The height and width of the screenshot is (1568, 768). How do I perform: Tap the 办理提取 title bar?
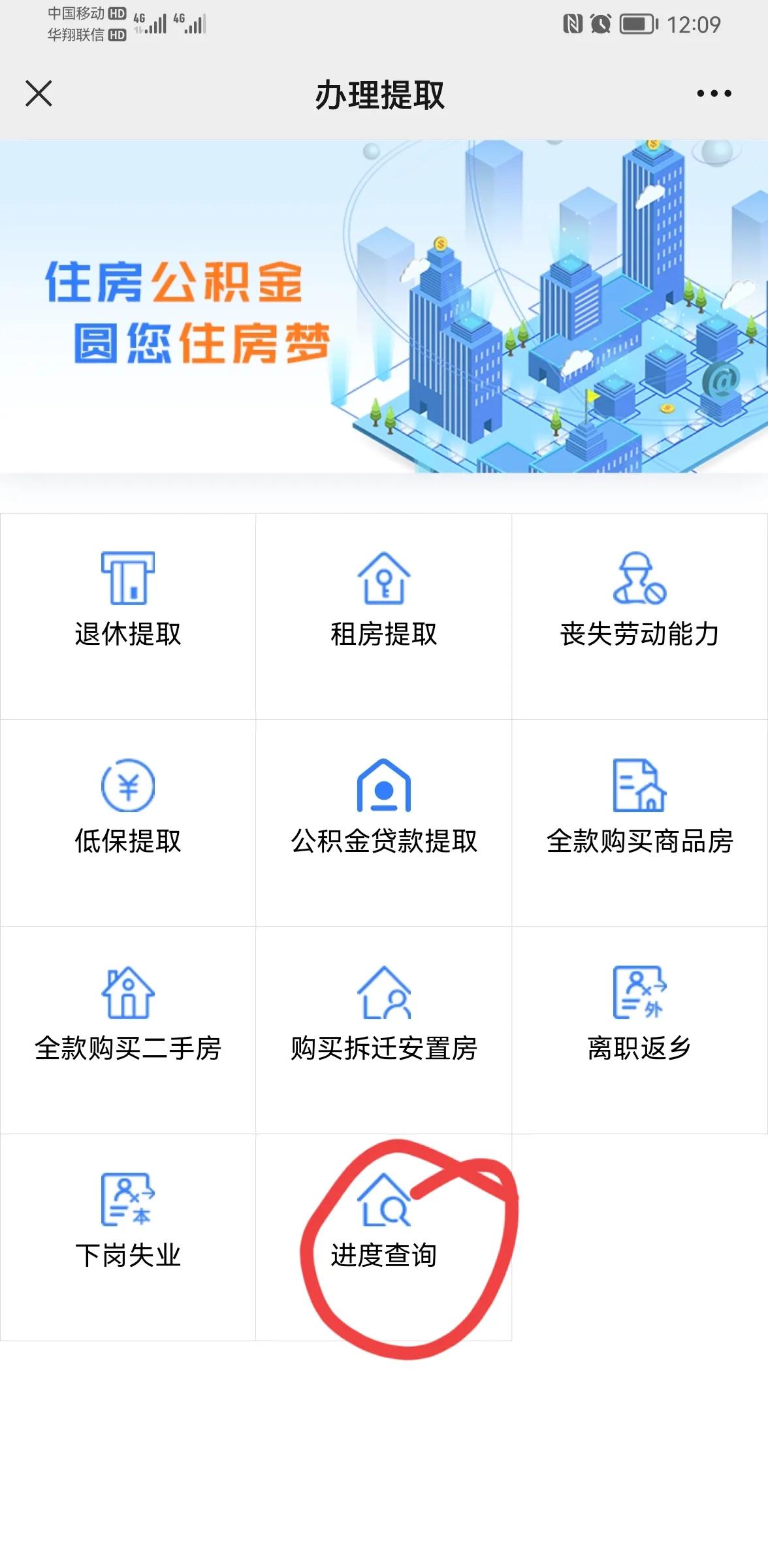click(384, 93)
